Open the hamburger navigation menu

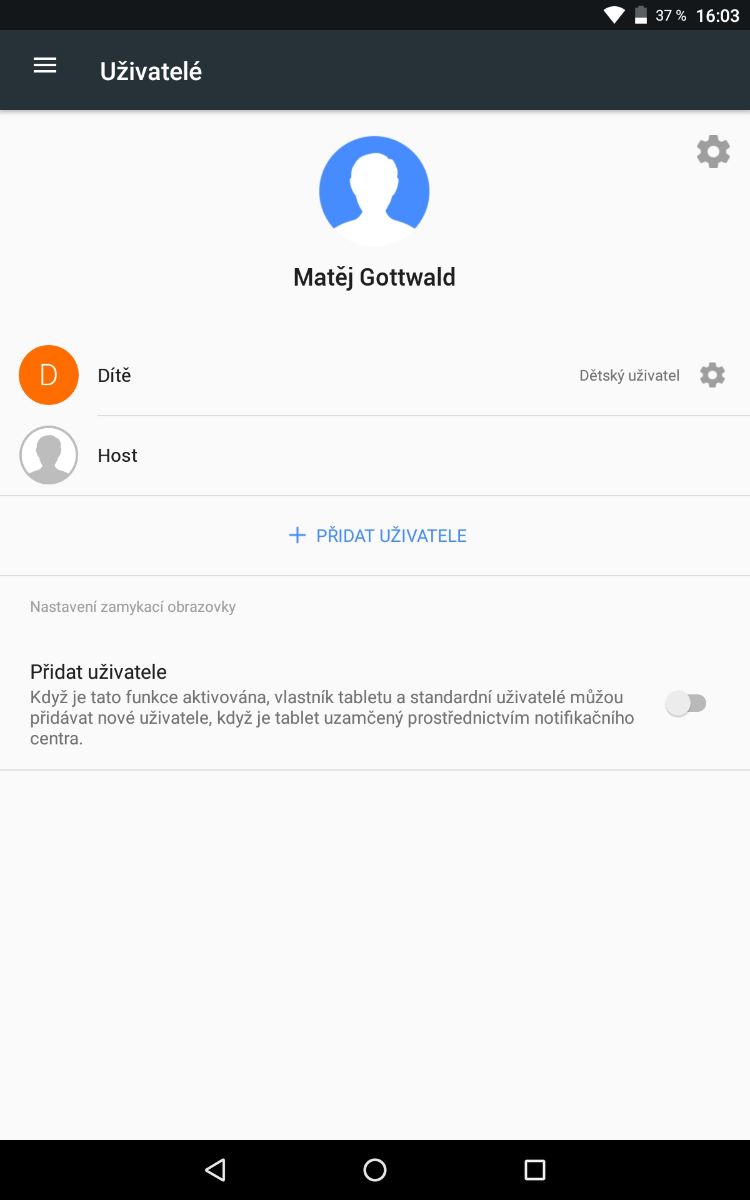(x=45, y=66)
